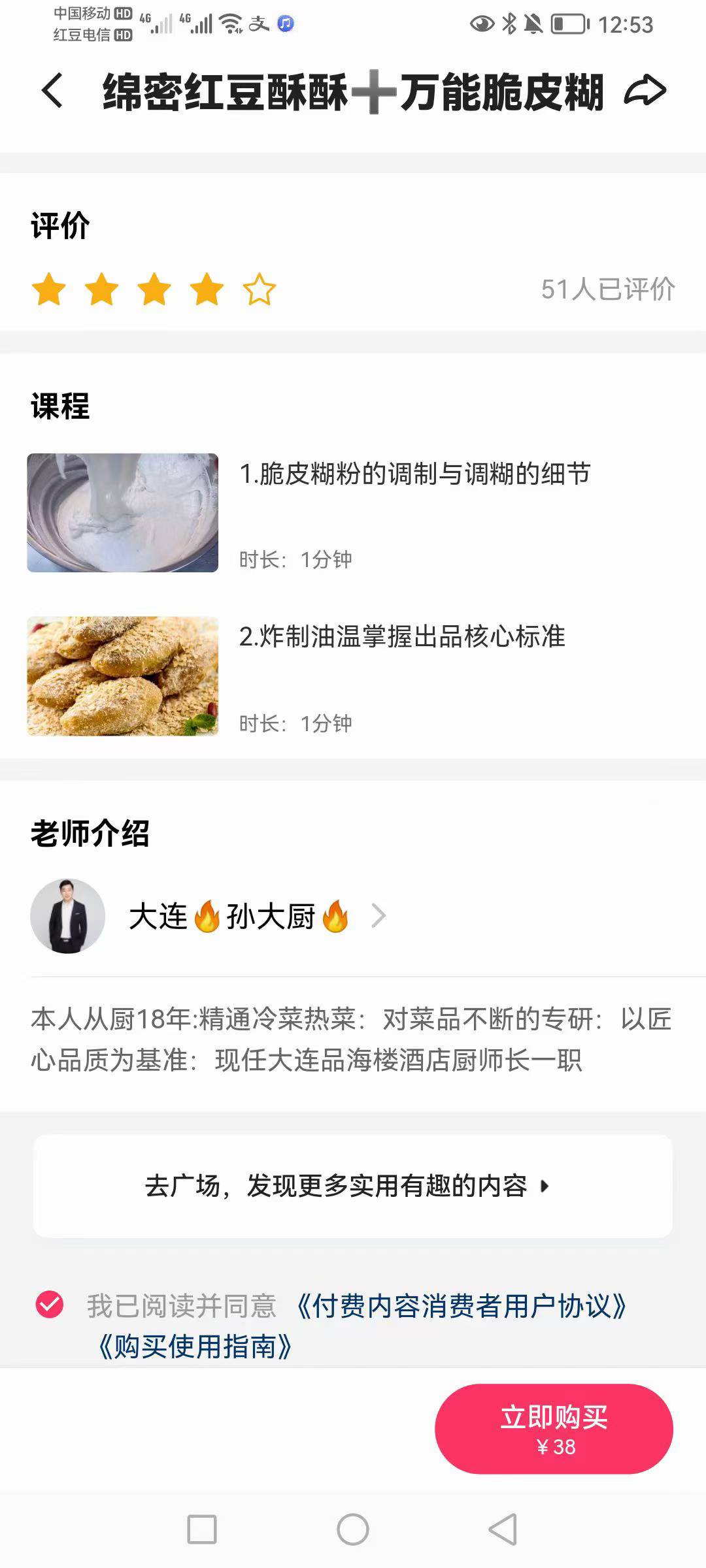Tap the arrow after 发现更多实用有趣的内容
Screen dimensions: 706x1568
pyautogui.click(x=545, y=1187)
